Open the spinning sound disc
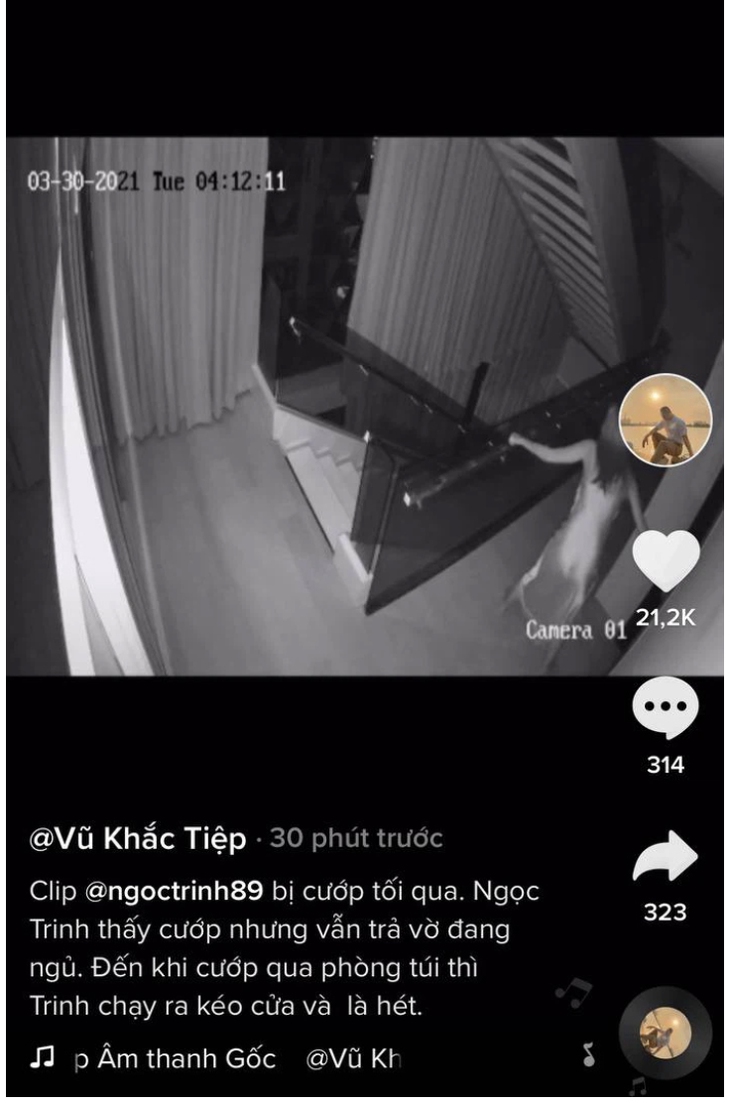The height and width of the screenshot is (1103, 730). (x=665, y=1033)
